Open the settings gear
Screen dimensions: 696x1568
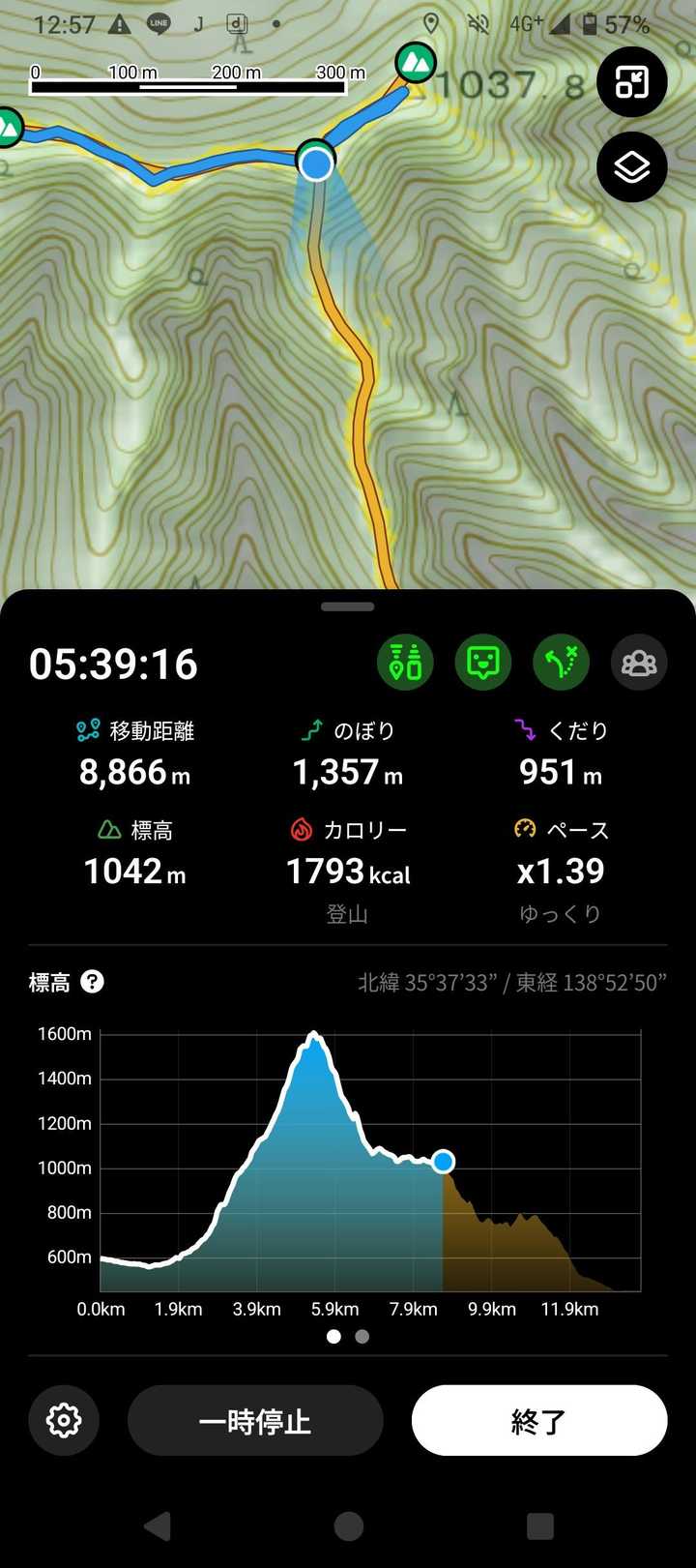tap(64, 1420)
